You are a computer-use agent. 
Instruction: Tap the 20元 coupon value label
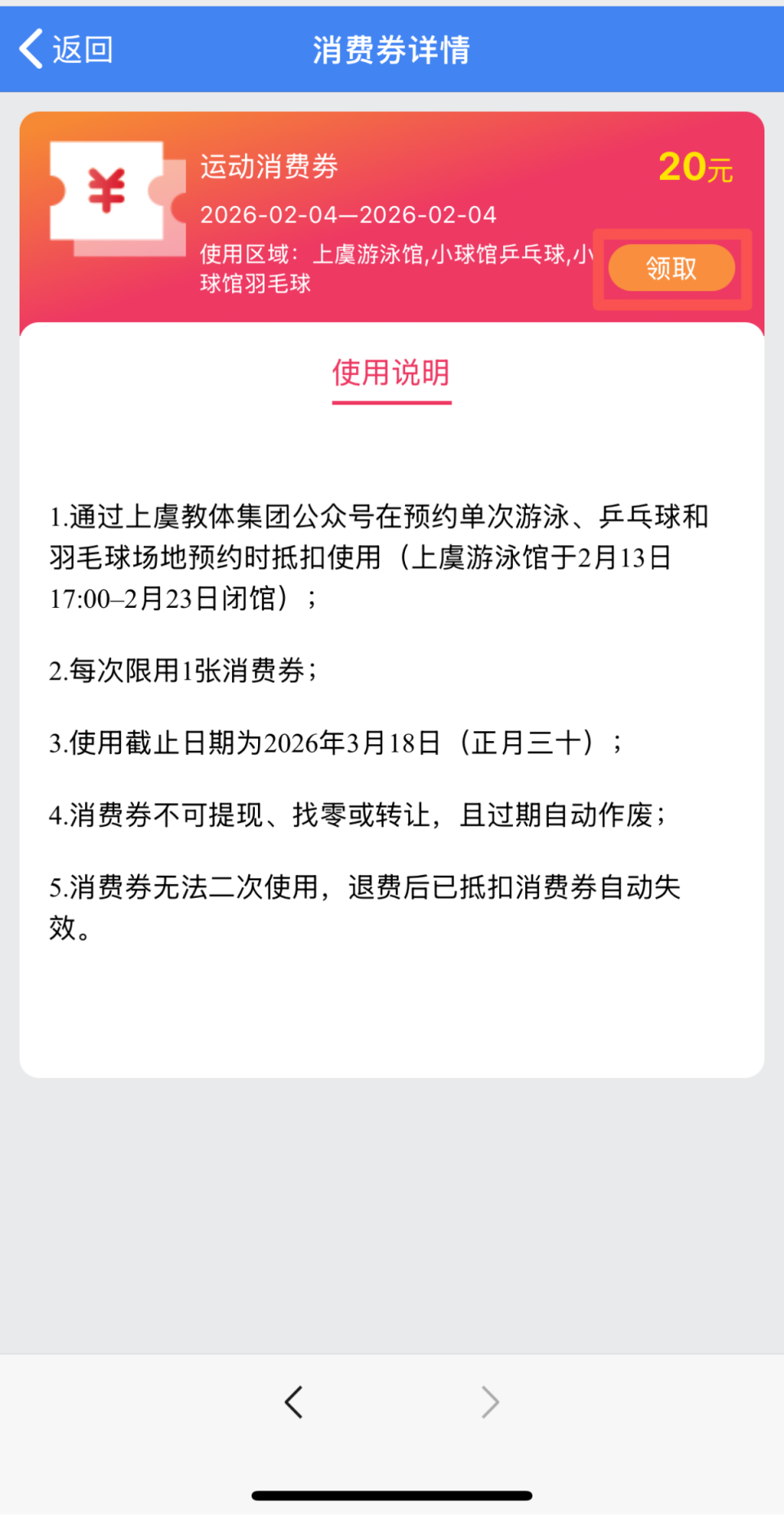click(696, 168)
